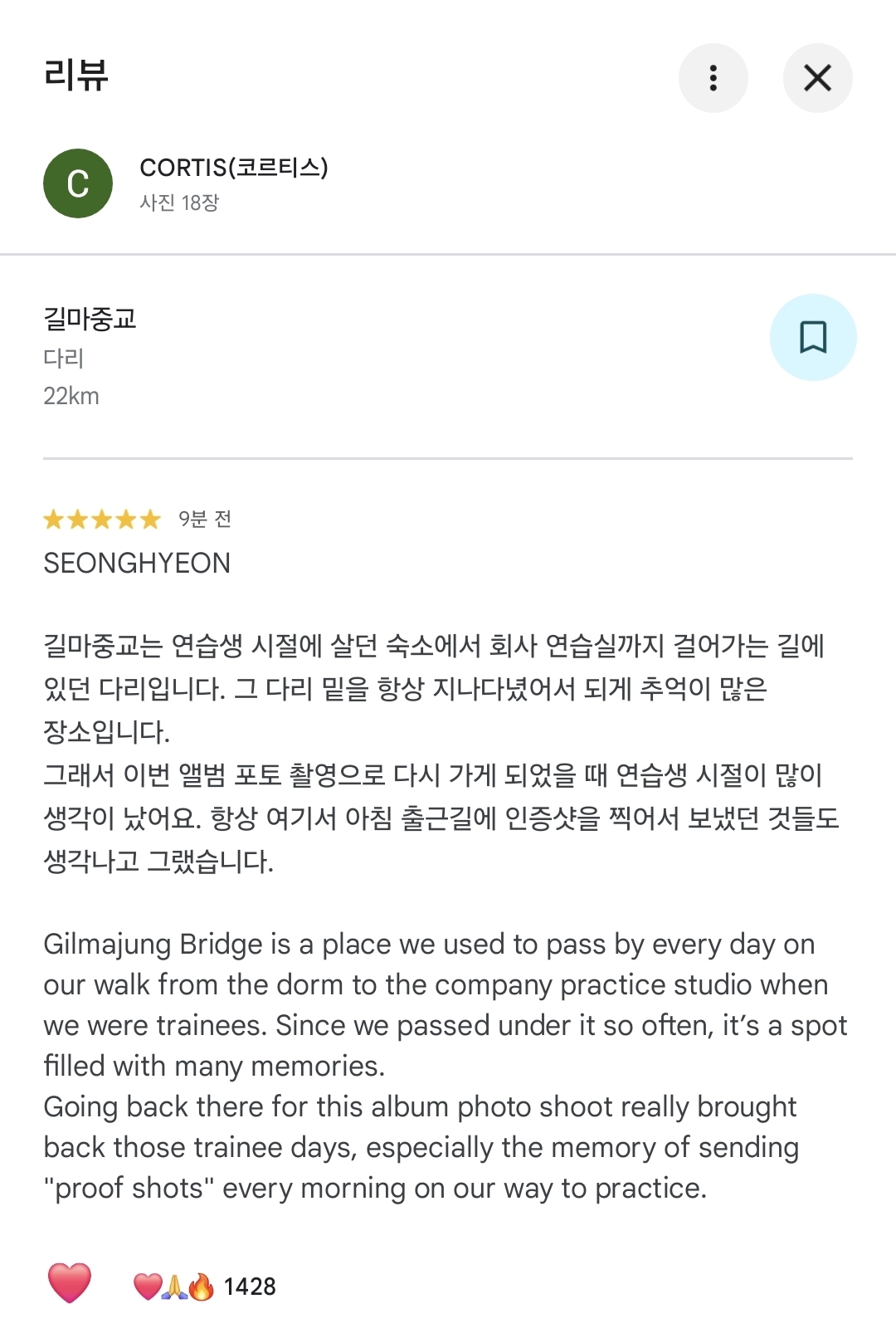Click the green C profile avatar

pyautogui.click(x=78, y=183)
